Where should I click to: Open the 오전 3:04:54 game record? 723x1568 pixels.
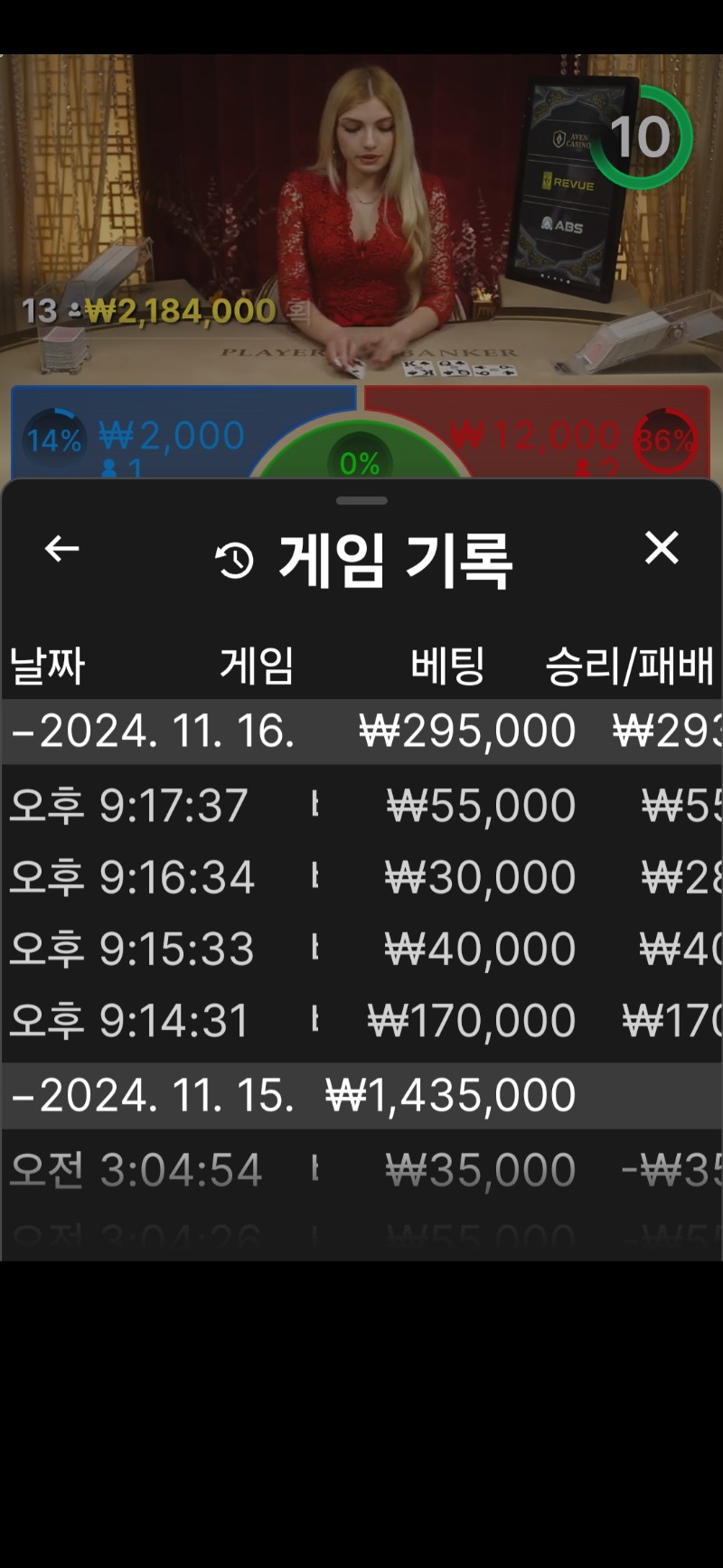click(x=361, y=1169)
